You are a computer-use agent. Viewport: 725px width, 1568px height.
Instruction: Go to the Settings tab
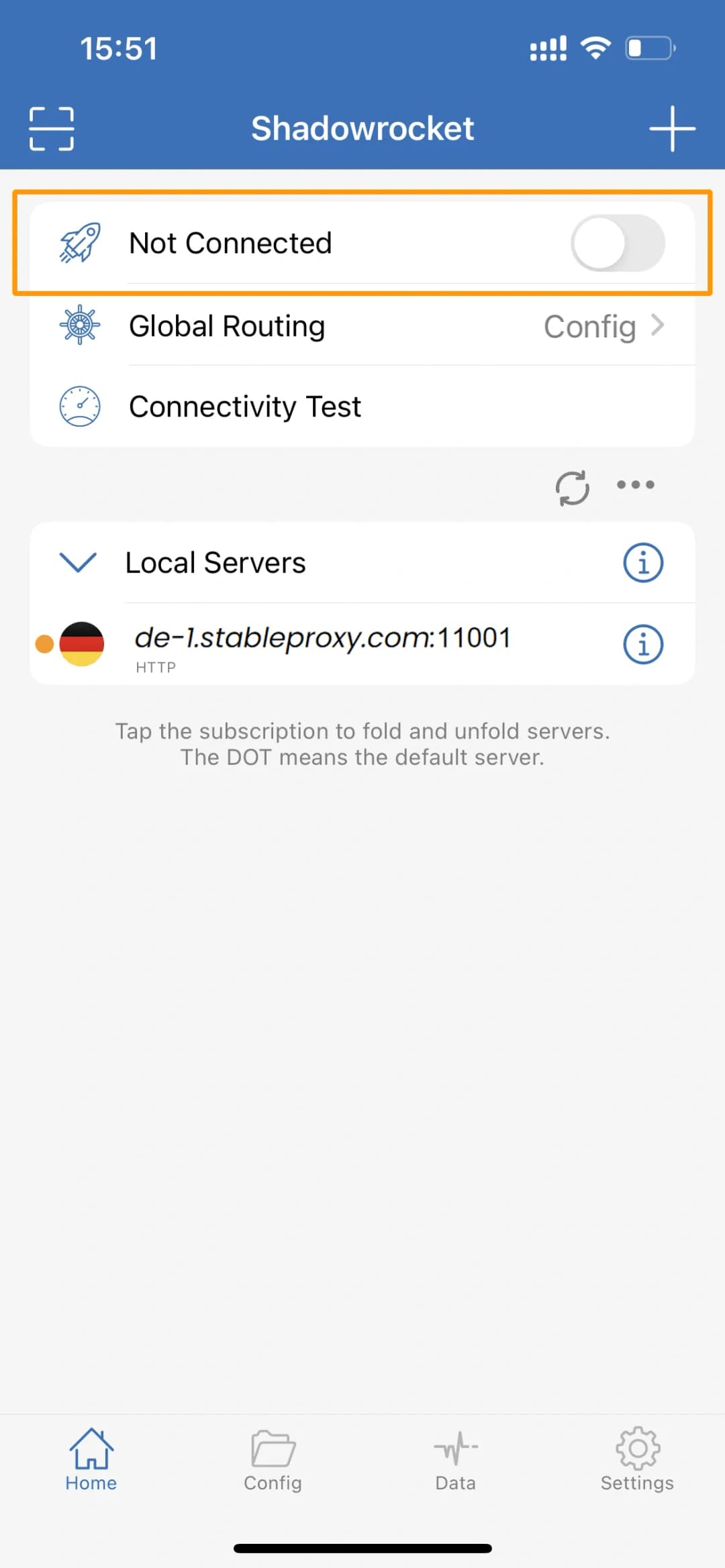[636, 1460]
